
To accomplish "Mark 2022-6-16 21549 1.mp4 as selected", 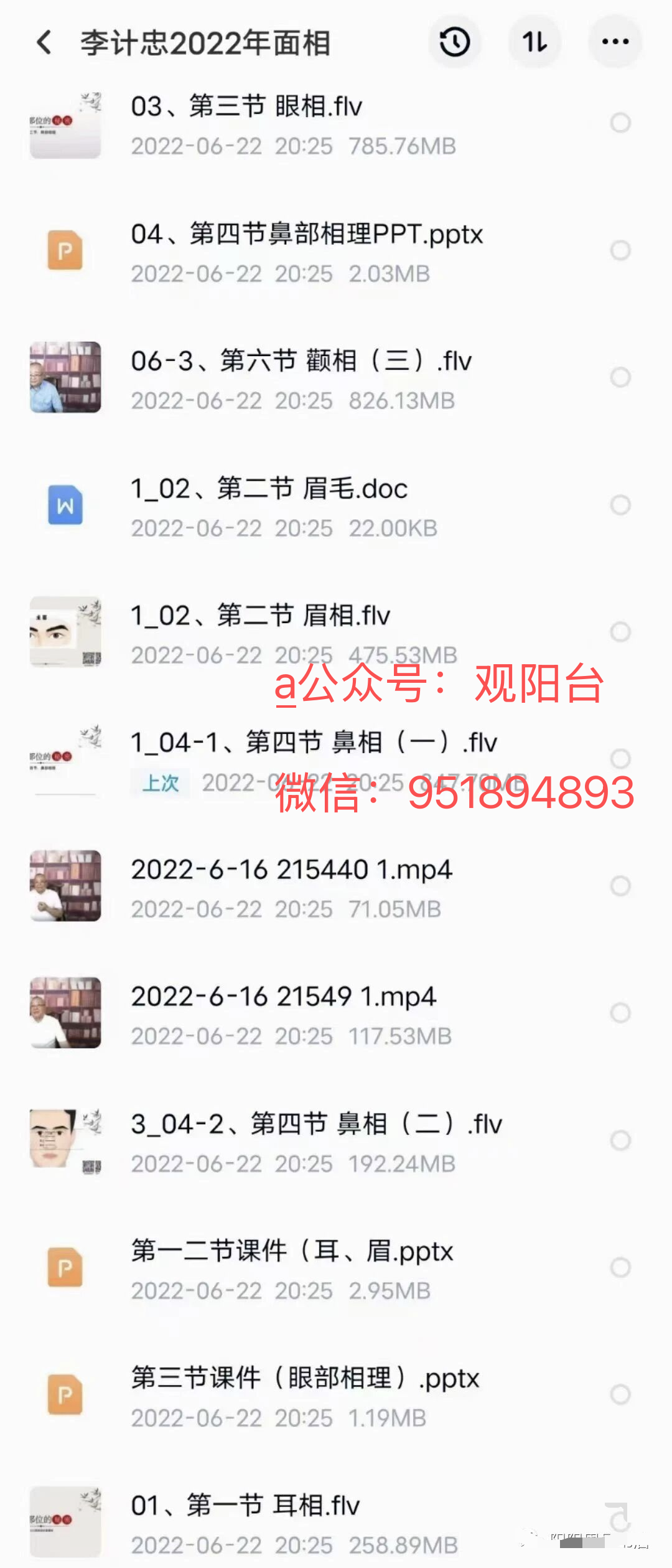I will pos(620,1013).
